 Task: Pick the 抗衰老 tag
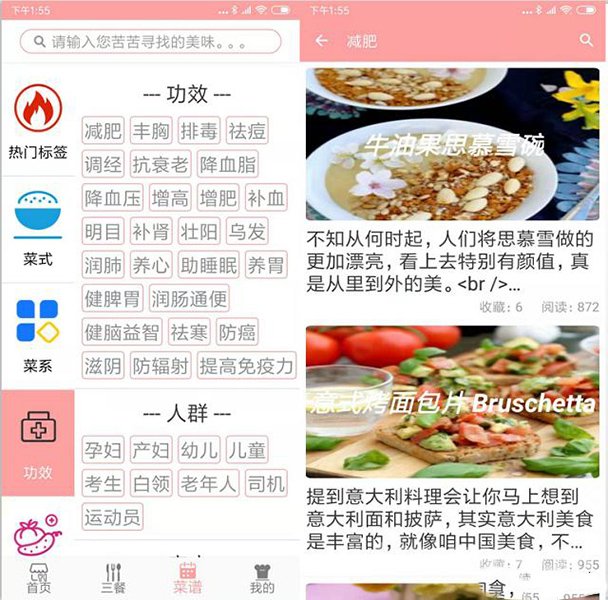coord(160,165)
